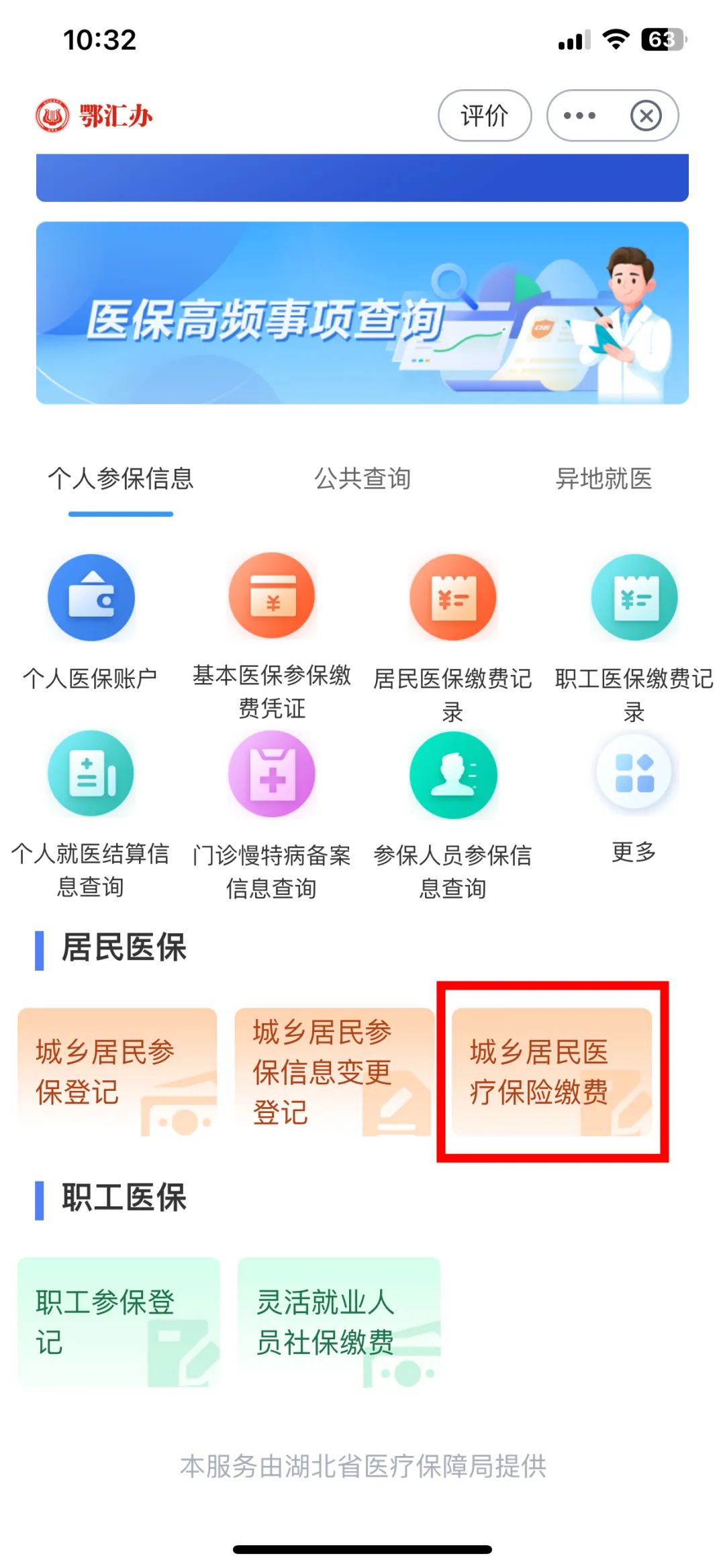Close the mini program
The height and width of the screenshot is (1568, 725).
coord(646,116)
